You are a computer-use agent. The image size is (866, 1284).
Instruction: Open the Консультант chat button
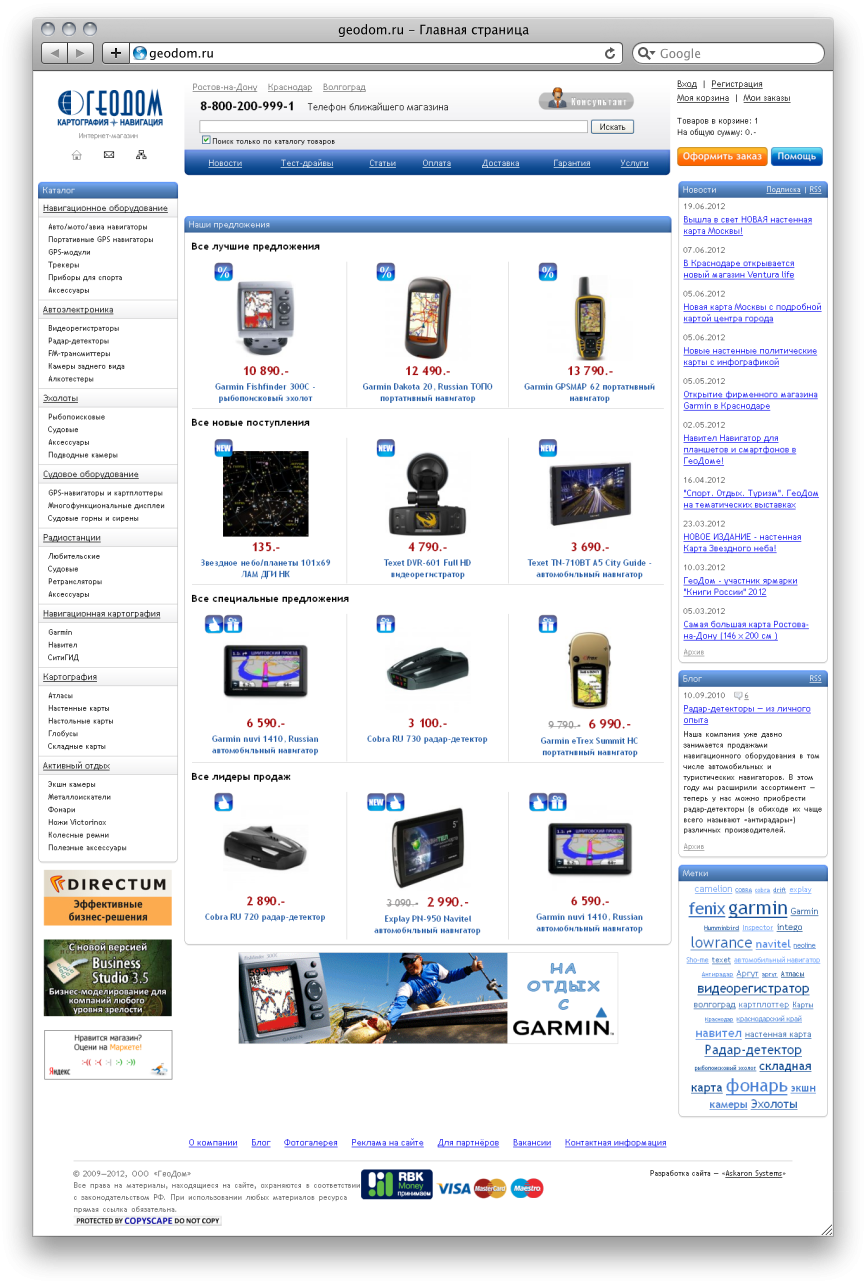coord(586,101)
